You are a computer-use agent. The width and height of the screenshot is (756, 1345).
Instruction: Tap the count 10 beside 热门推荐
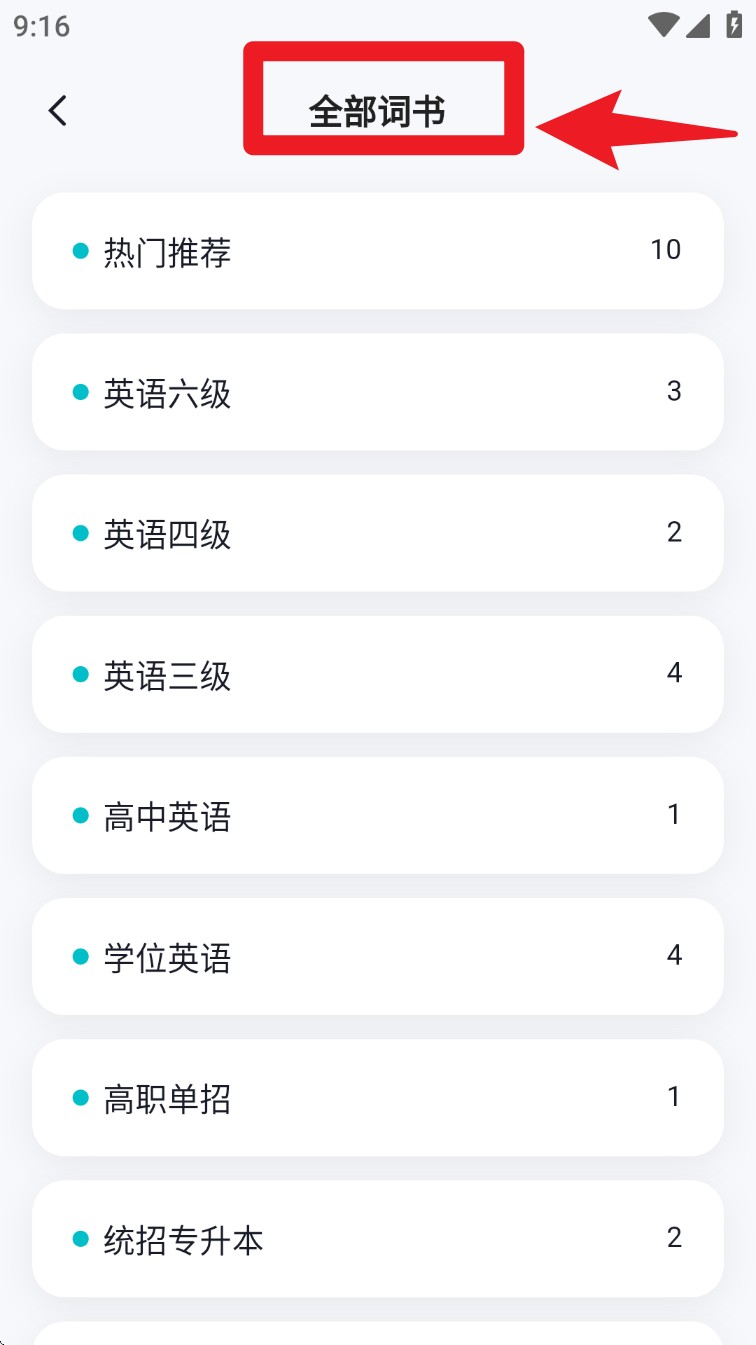coord(666,250)
